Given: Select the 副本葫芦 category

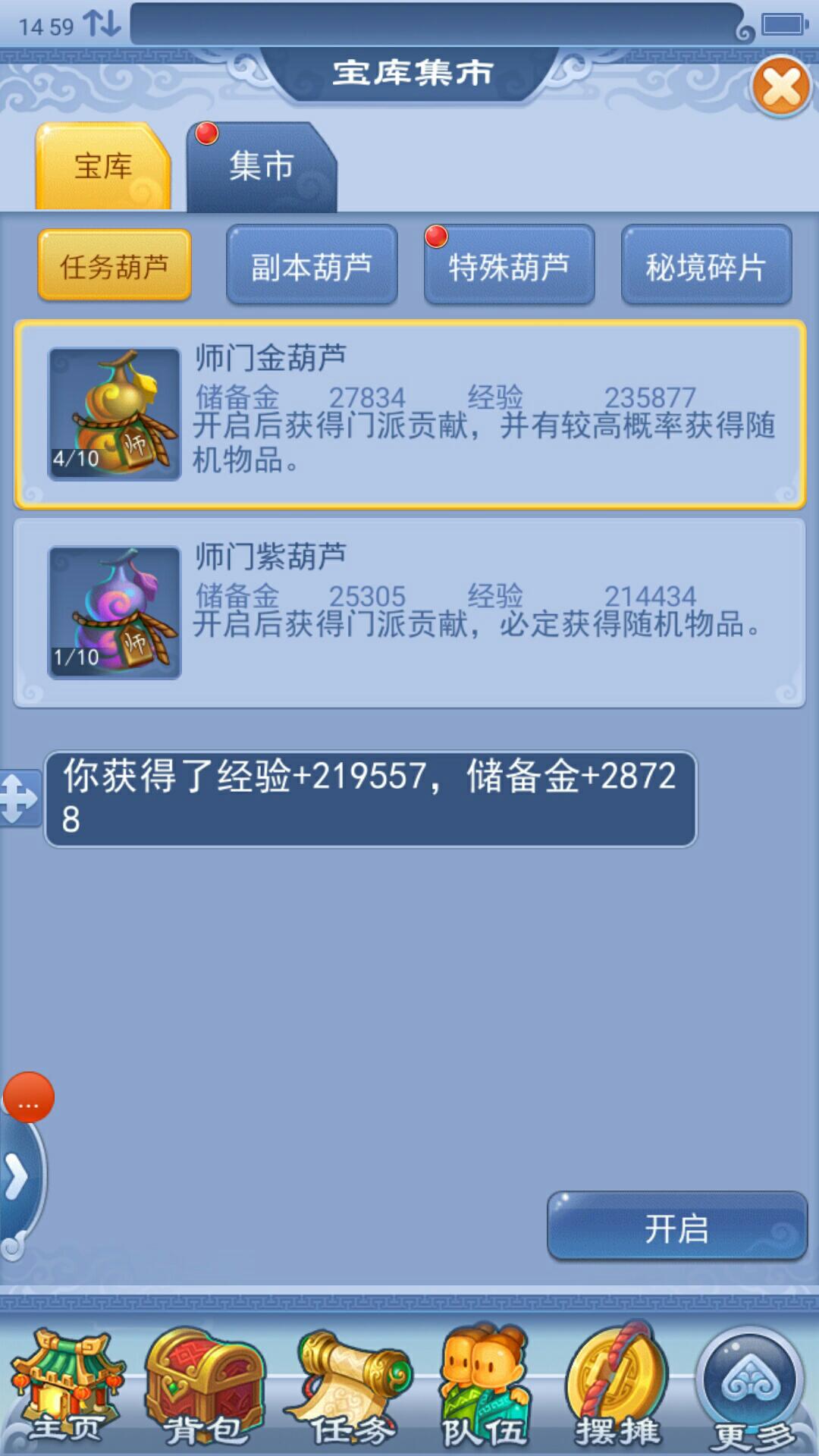Looking at the screenshot, I should (312, 266).
